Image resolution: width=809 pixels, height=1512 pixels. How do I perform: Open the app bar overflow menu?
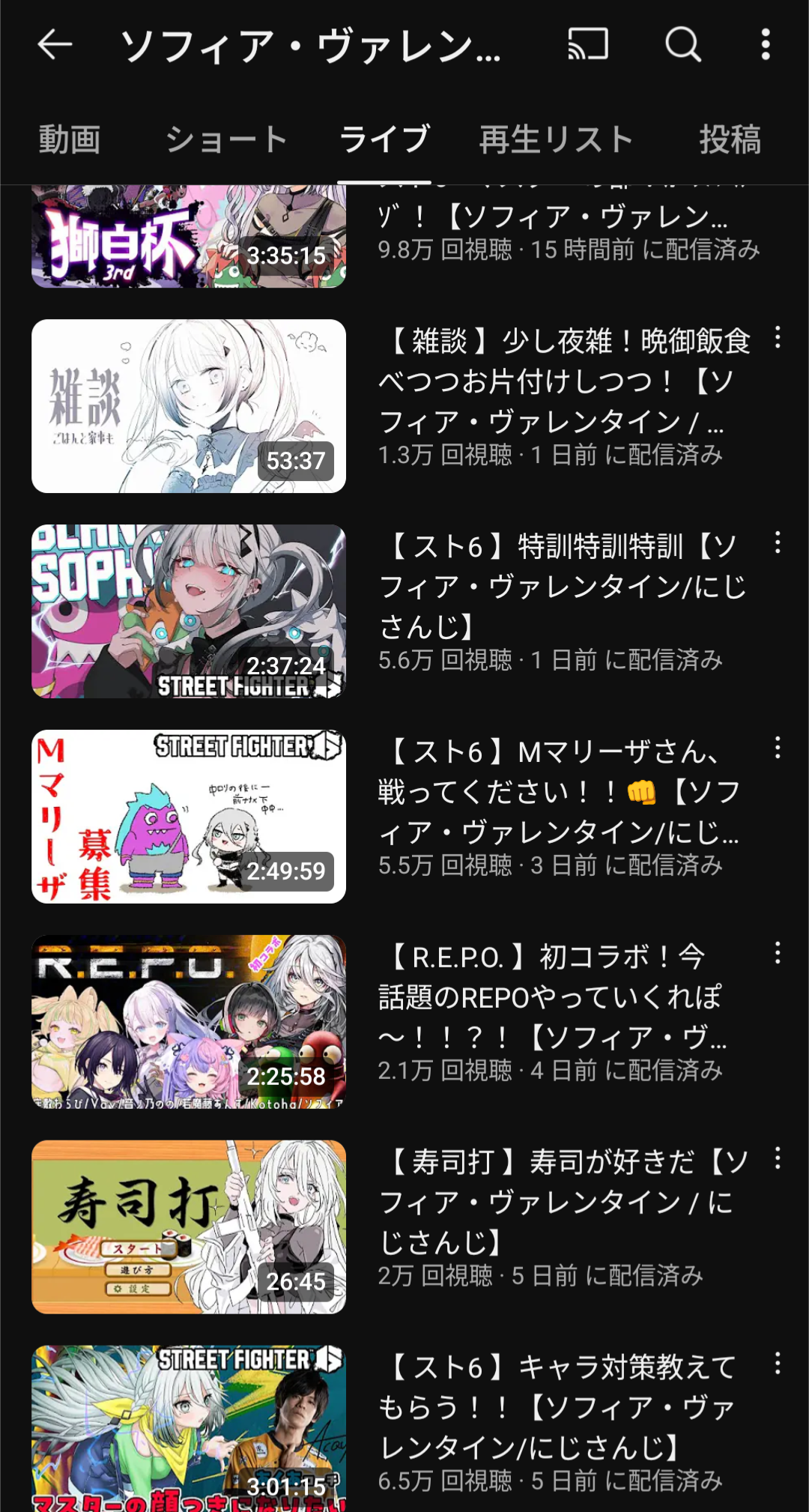point(765,45)
